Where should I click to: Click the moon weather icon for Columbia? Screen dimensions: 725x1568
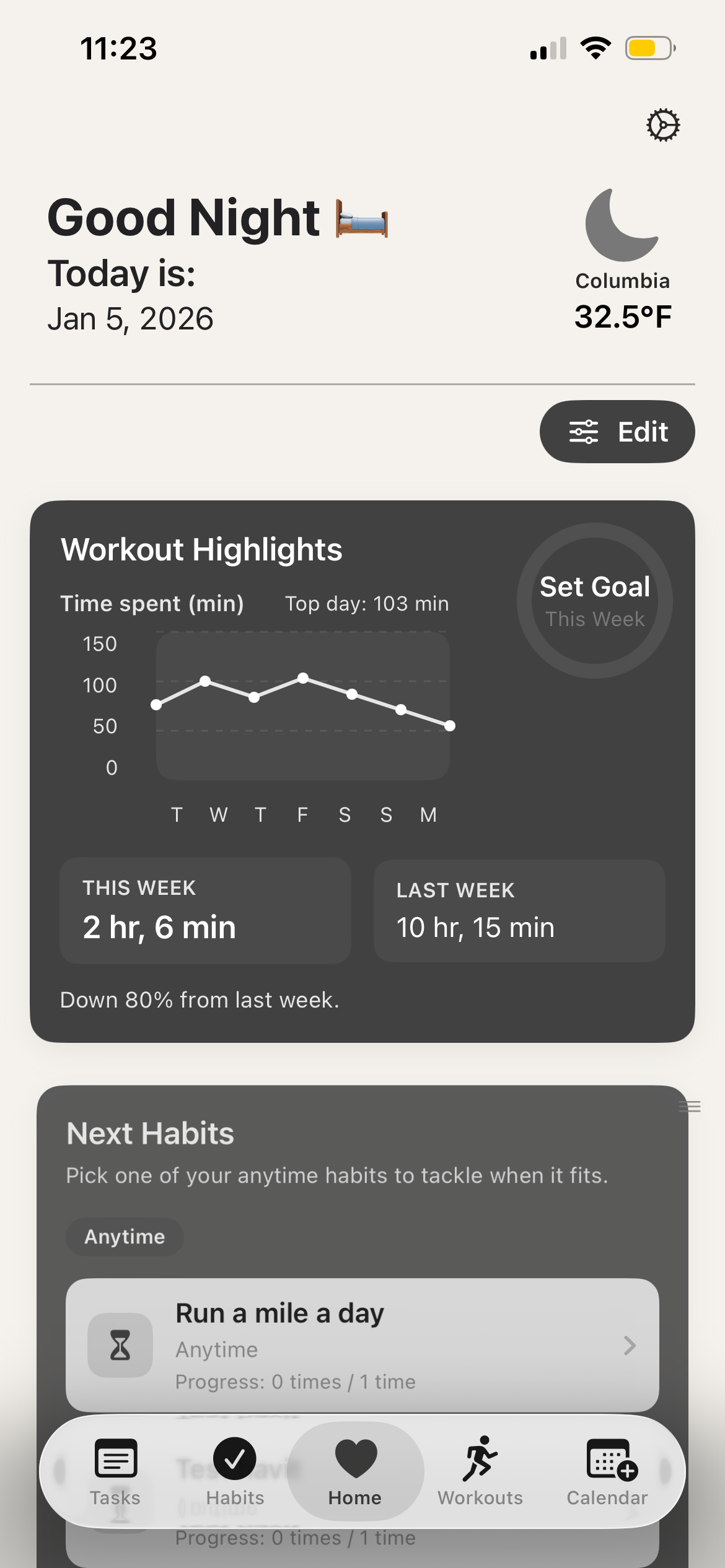pyautogui.click(x=620, y=226)
